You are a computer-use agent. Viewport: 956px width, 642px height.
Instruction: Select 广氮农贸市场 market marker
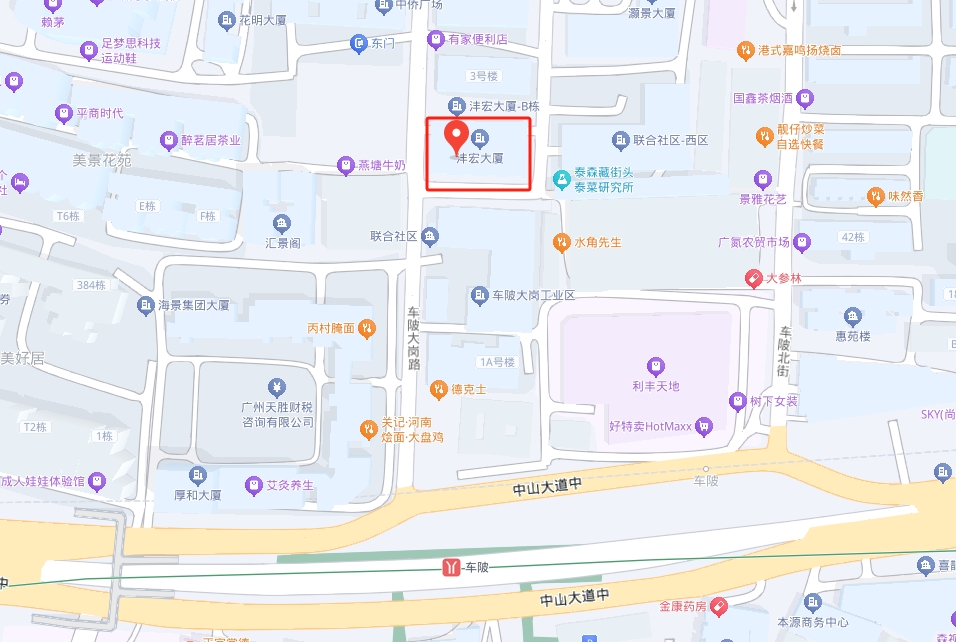click(x=802, y=241)
